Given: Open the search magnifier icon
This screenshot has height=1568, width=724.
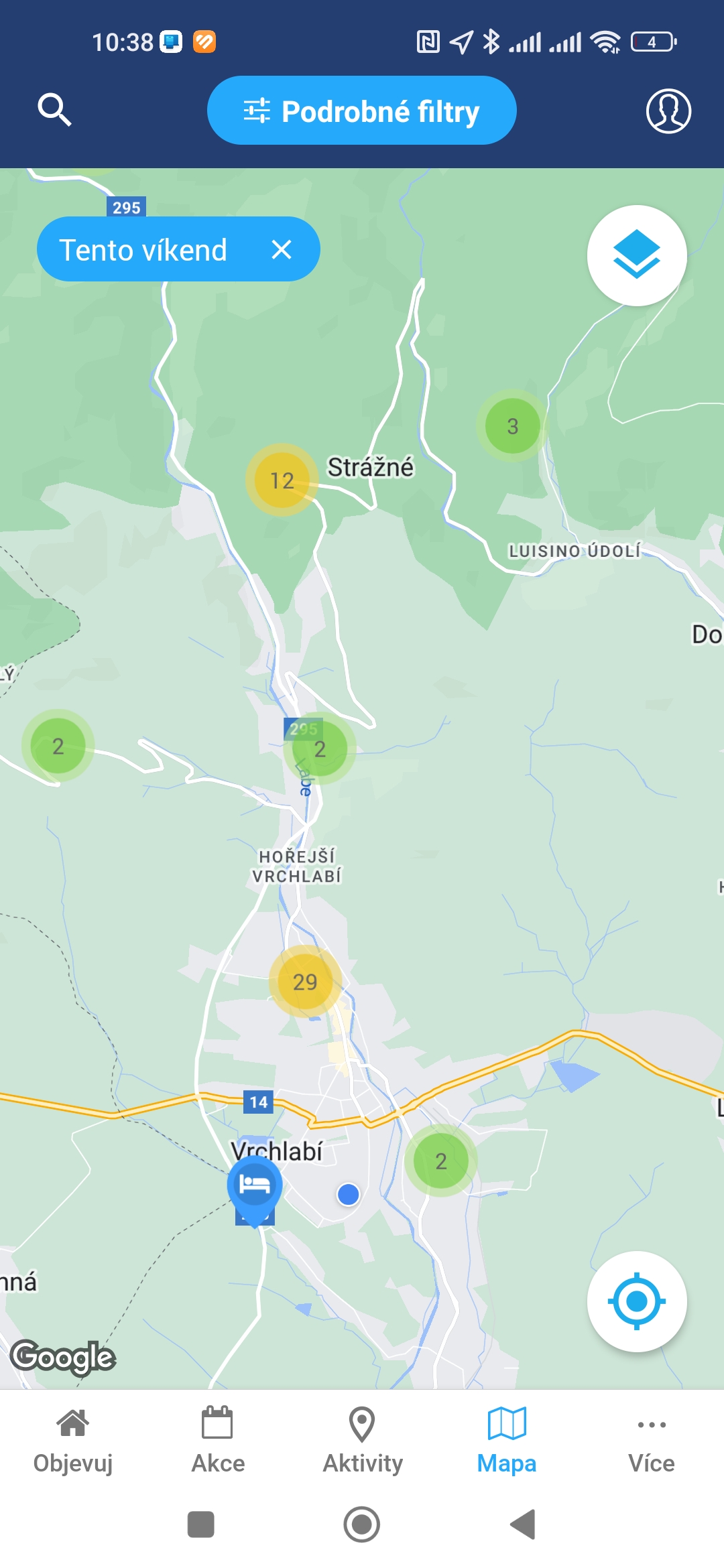Looking at the screenshot, I should click(54, 110).
